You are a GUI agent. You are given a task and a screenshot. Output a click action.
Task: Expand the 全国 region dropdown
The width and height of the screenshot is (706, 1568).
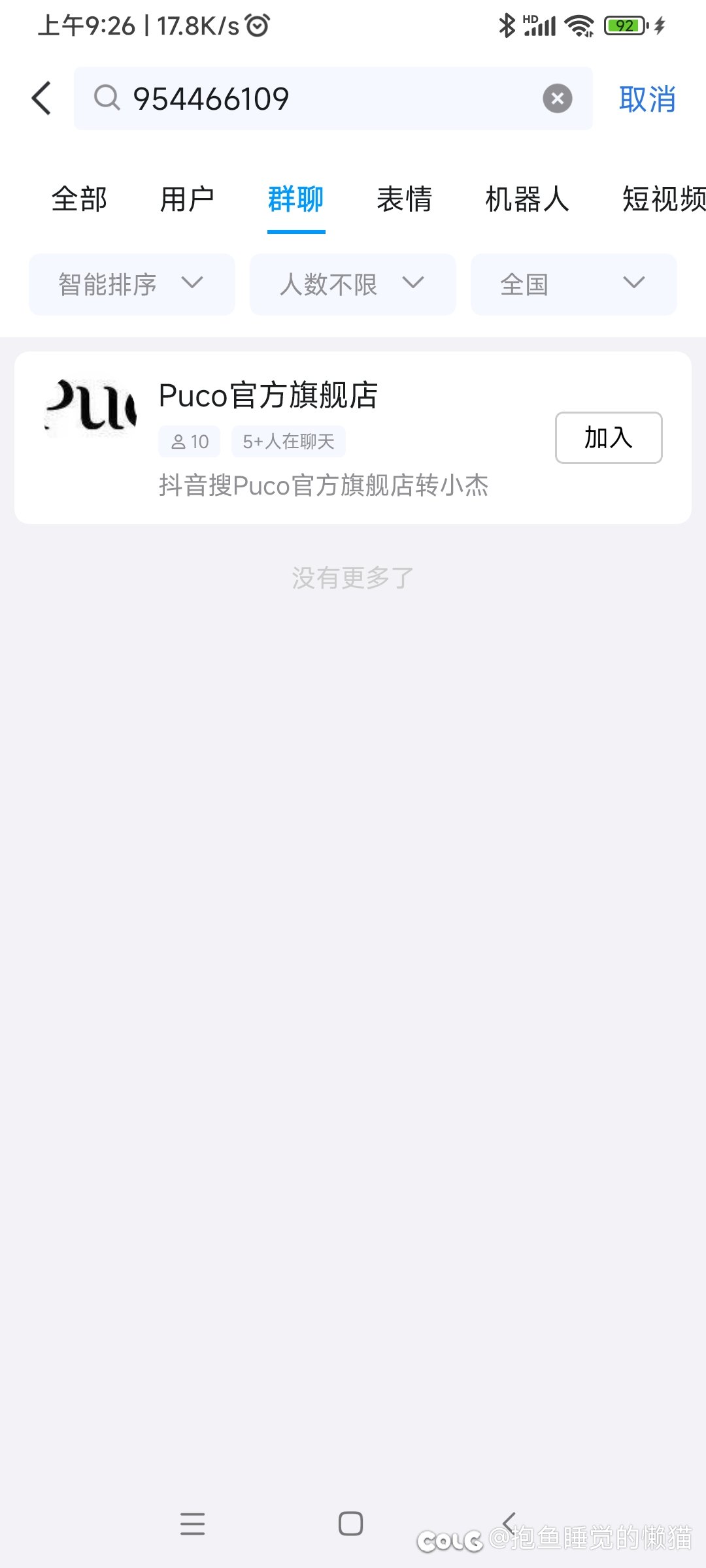pos(573,284)
